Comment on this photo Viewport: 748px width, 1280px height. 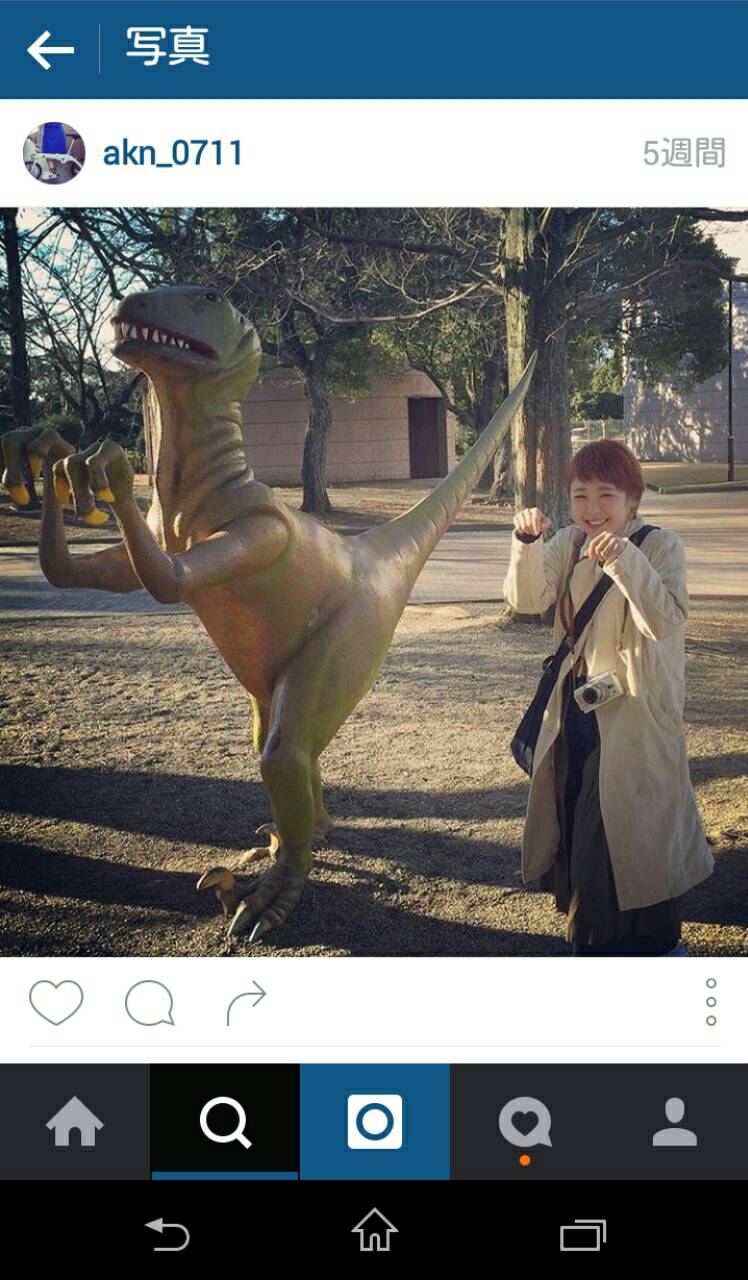149,1003
